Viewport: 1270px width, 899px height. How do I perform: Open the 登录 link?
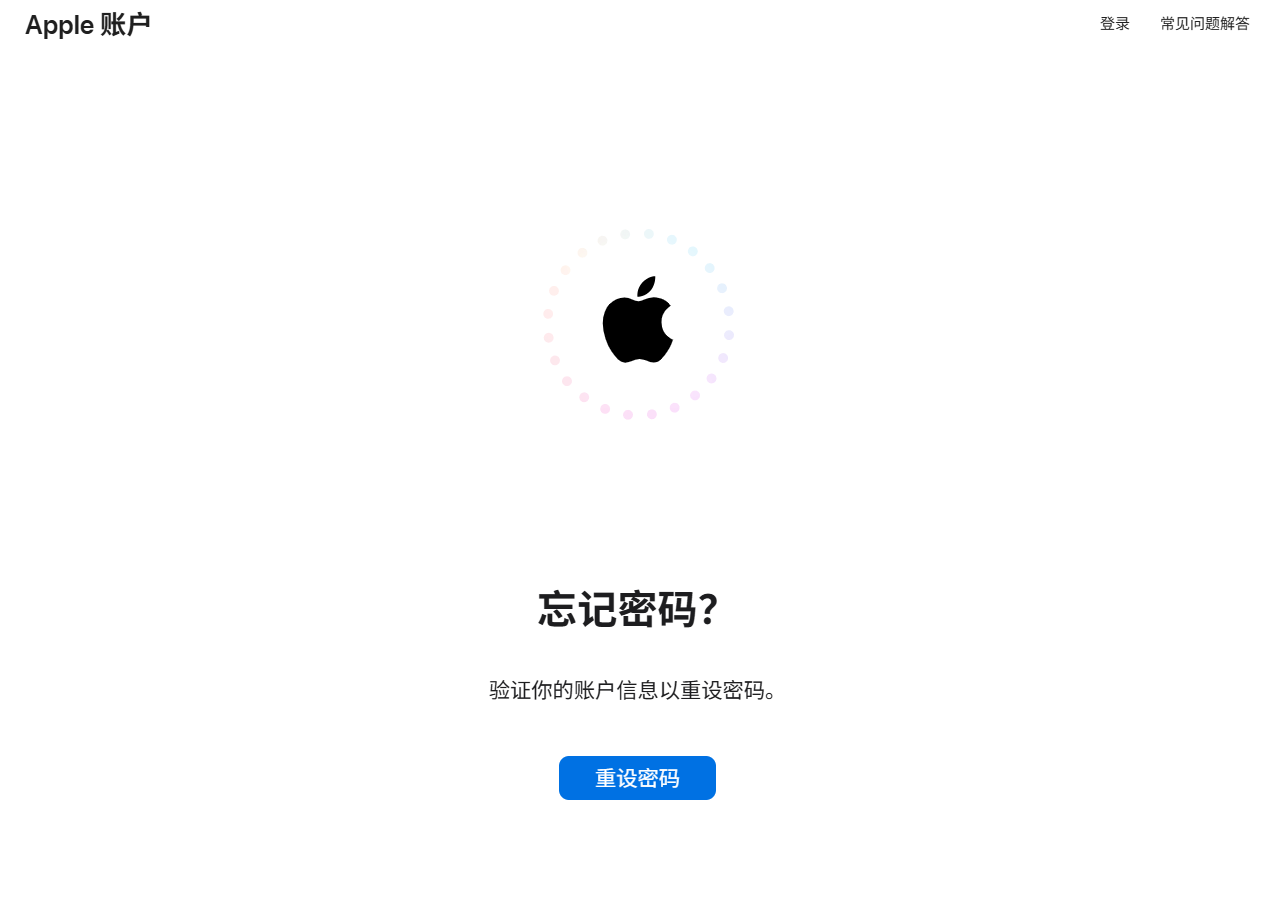click(x=1114, y=24)
